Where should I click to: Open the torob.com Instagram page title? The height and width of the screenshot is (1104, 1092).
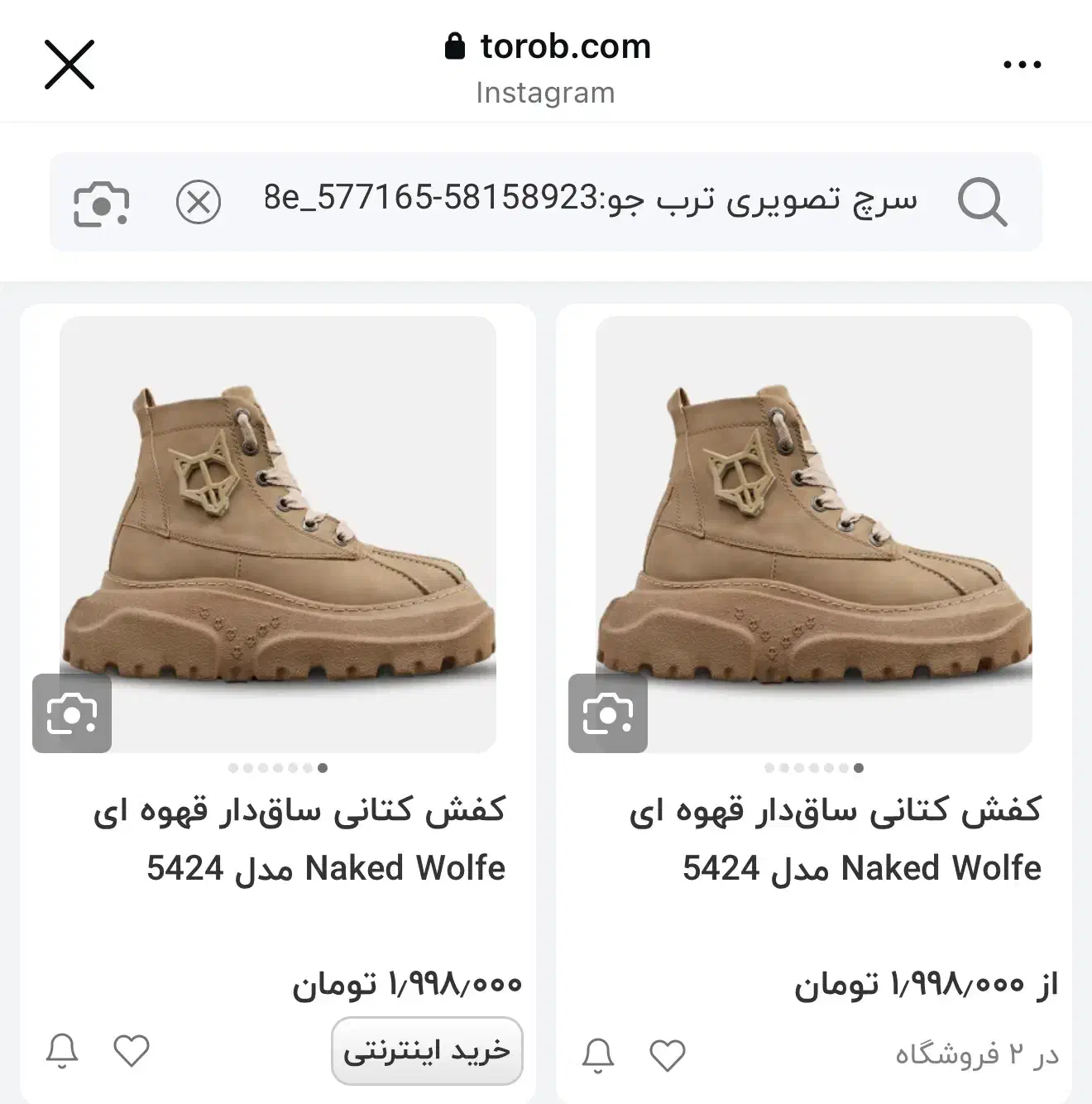tap(564, 46)
